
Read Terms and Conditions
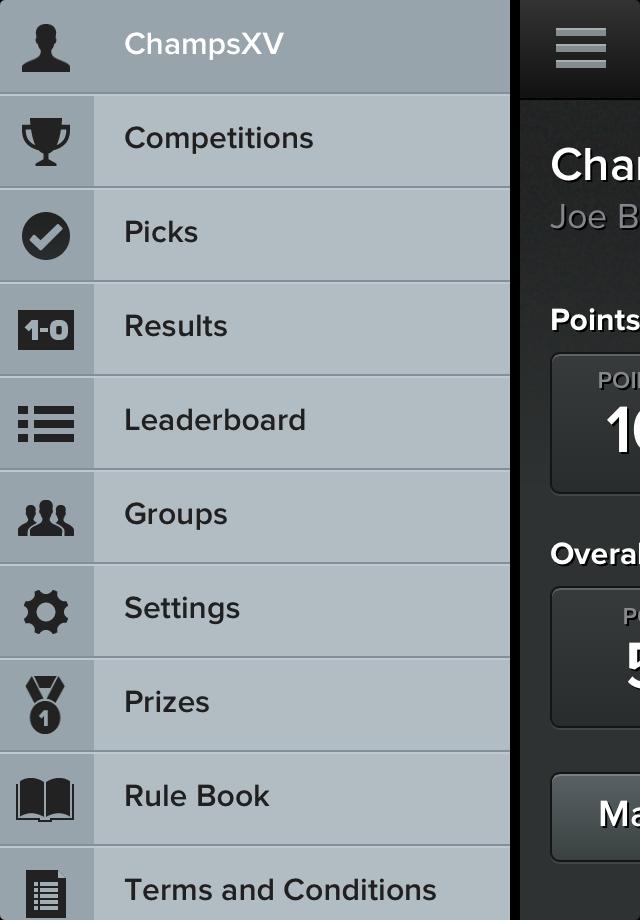coord(254,888)
